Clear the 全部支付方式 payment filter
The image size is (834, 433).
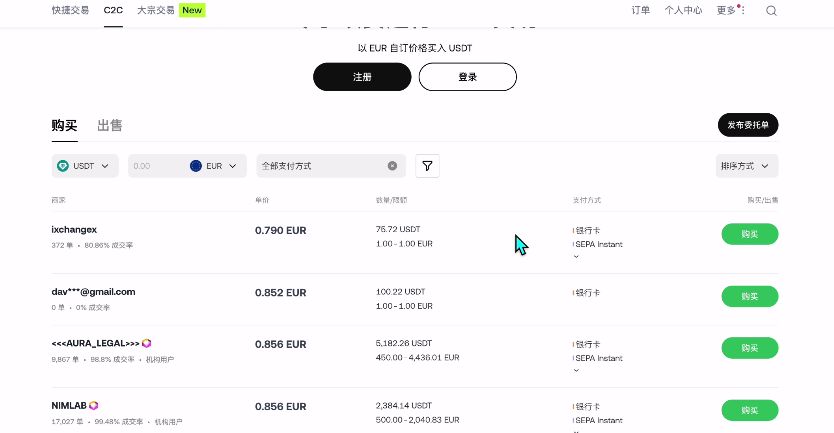tap(392, 166)
